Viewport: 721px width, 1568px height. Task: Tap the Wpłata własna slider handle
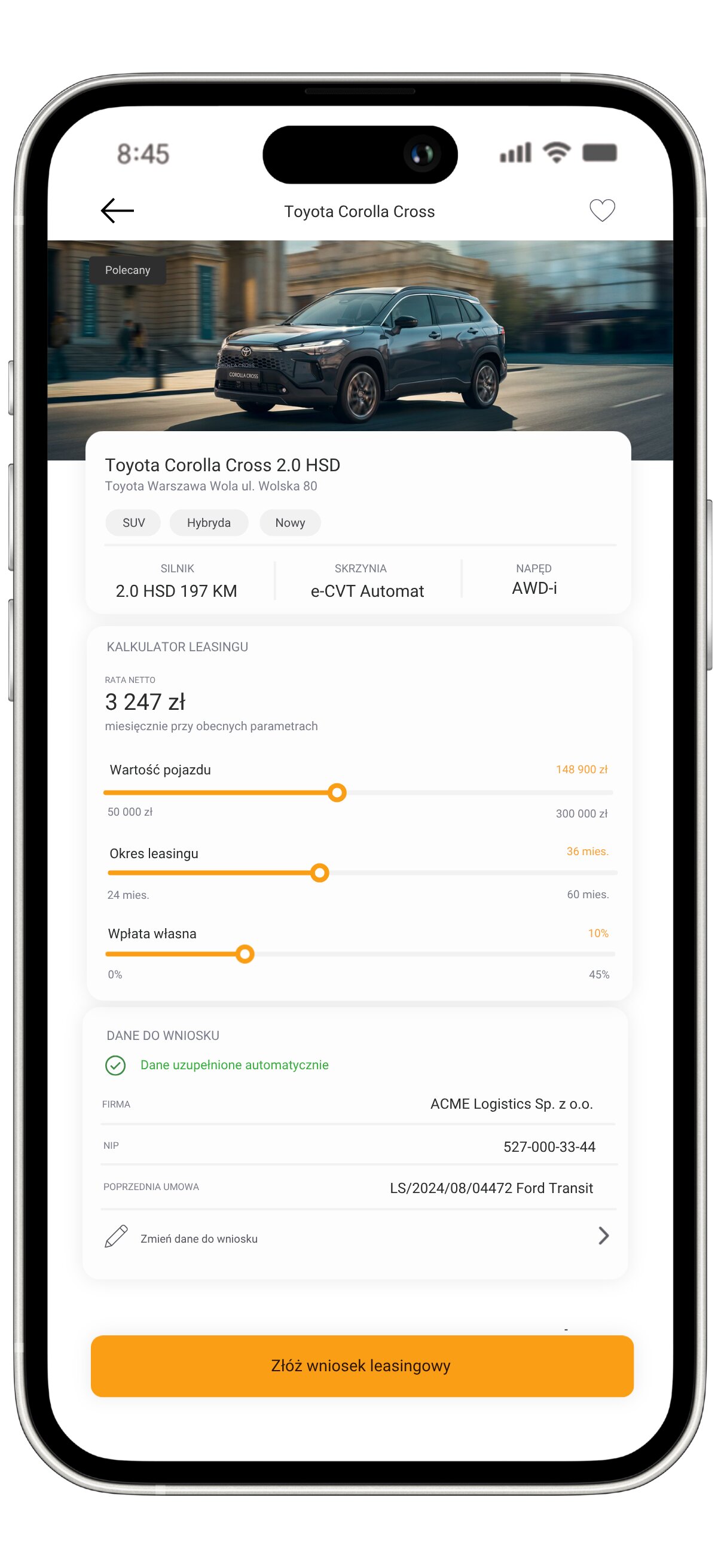pyautogui.click(x=245, y=953)
